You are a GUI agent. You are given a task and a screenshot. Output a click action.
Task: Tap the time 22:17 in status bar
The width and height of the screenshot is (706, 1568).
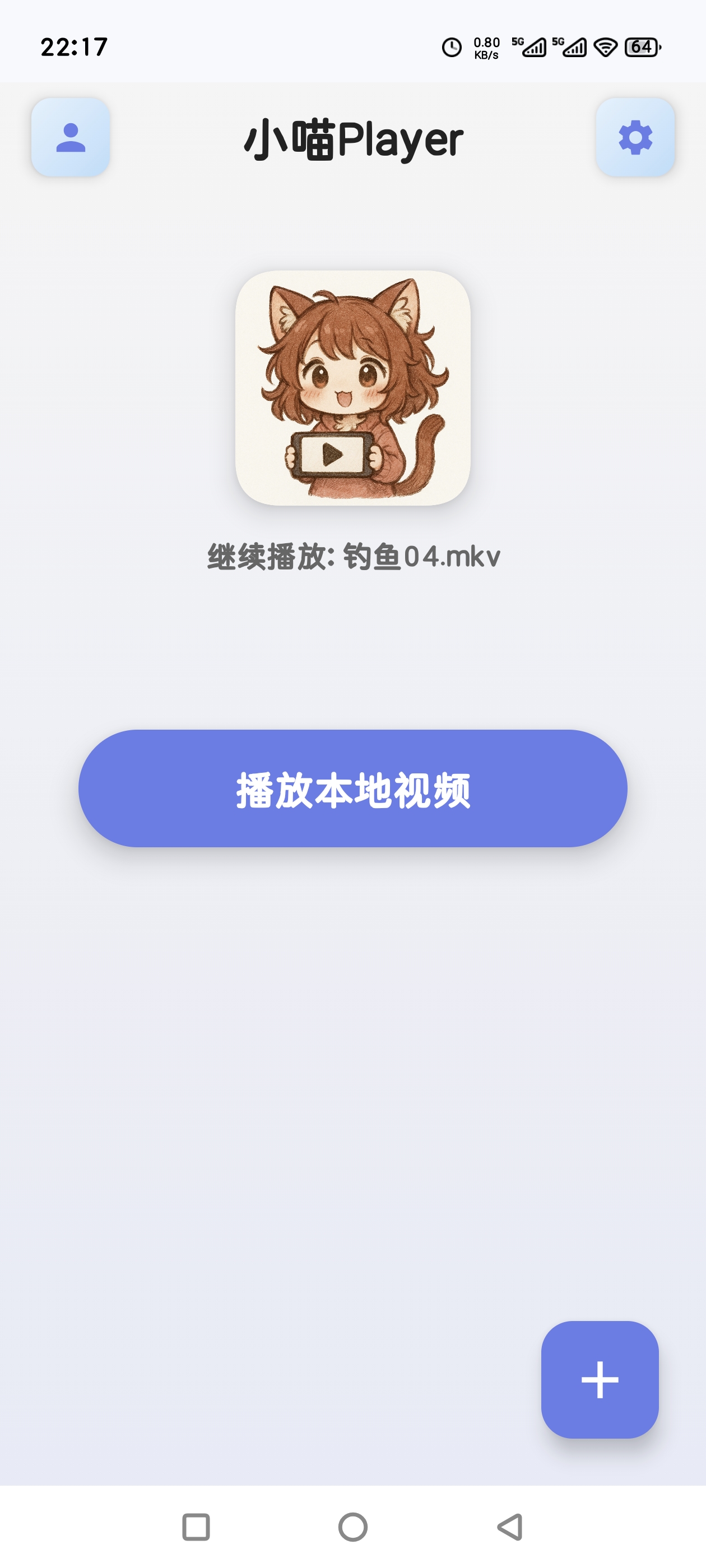coord(73,47)
